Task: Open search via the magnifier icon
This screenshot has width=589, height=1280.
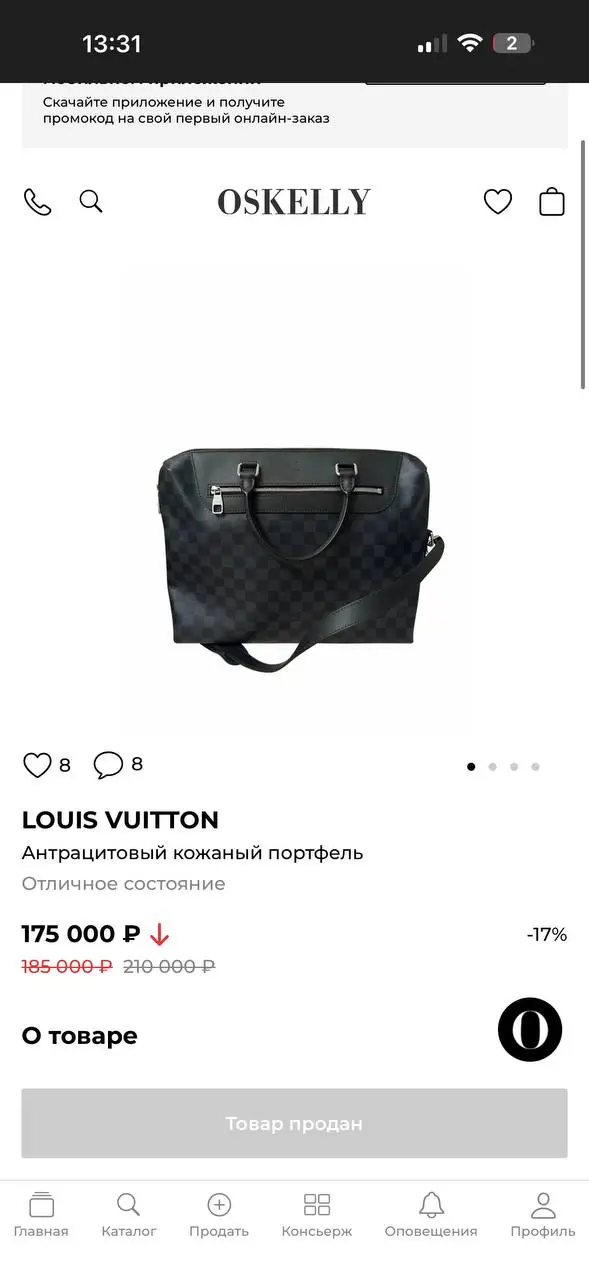Action: coord(91,201)
